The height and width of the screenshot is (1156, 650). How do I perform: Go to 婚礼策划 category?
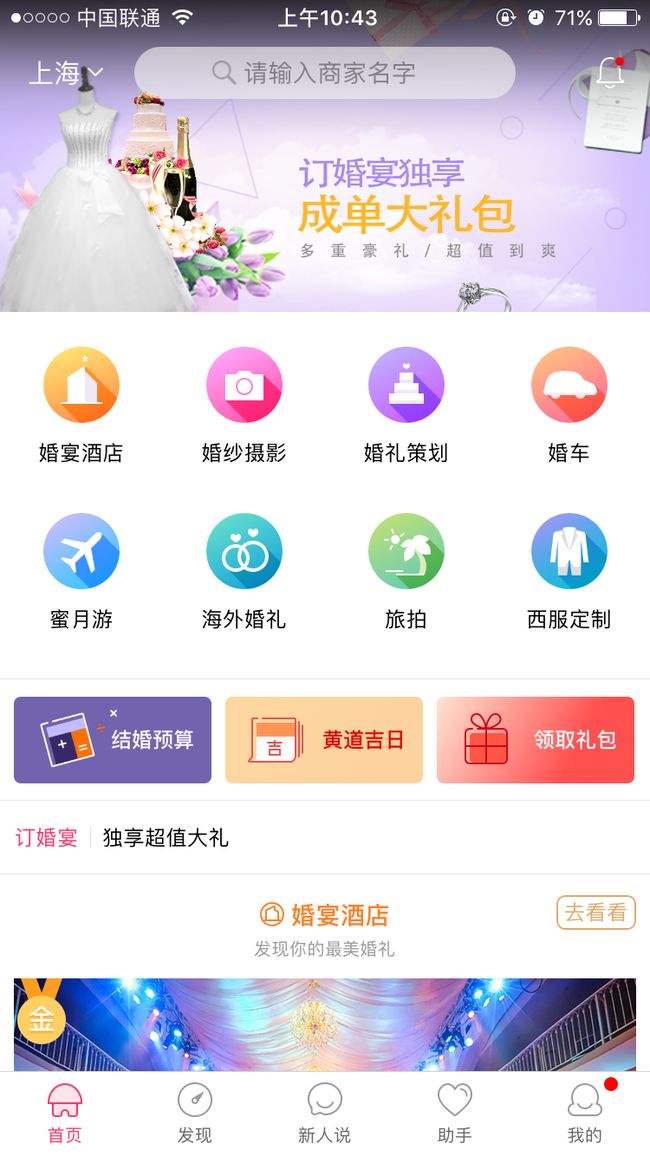point(406,405)
